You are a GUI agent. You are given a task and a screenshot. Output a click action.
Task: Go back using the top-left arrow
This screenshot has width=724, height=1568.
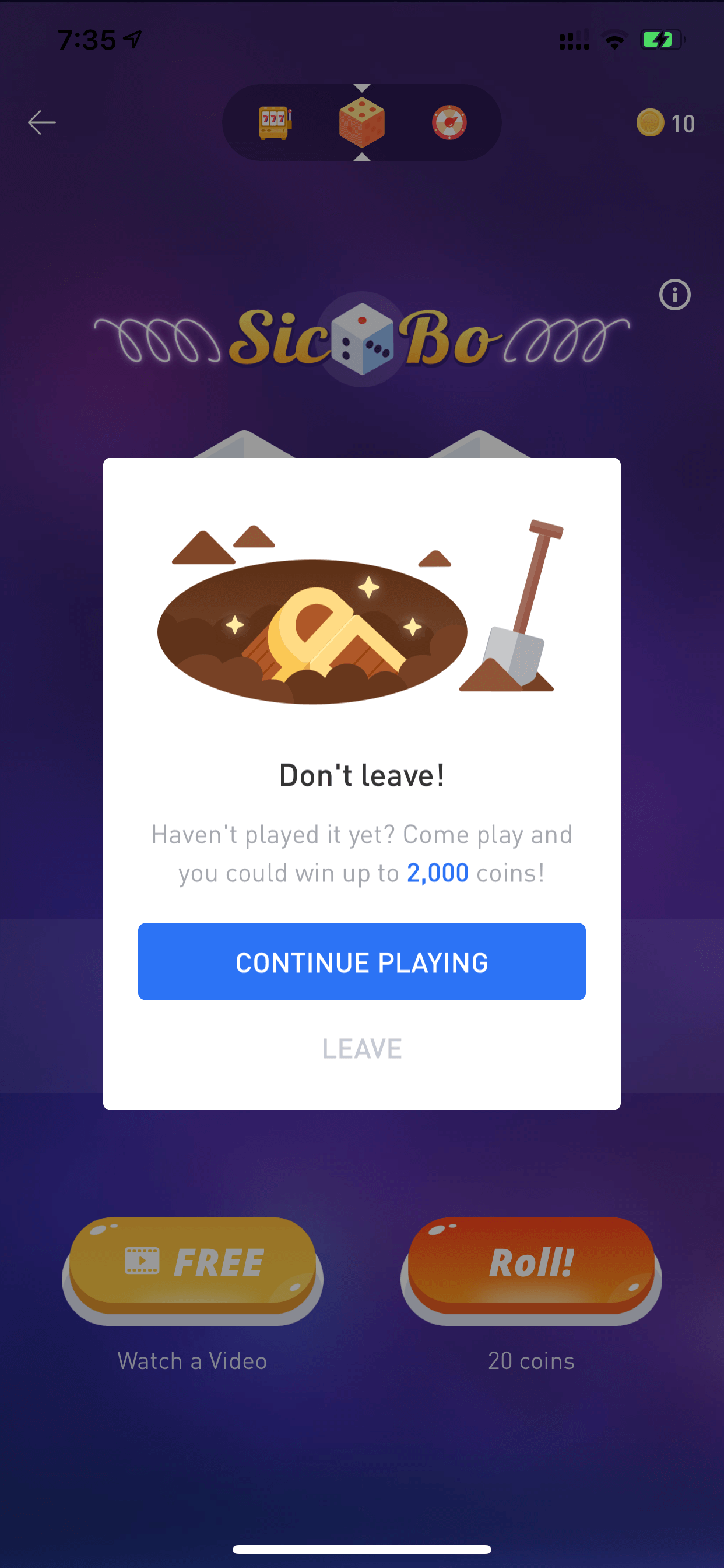click(x=42, y=123)
